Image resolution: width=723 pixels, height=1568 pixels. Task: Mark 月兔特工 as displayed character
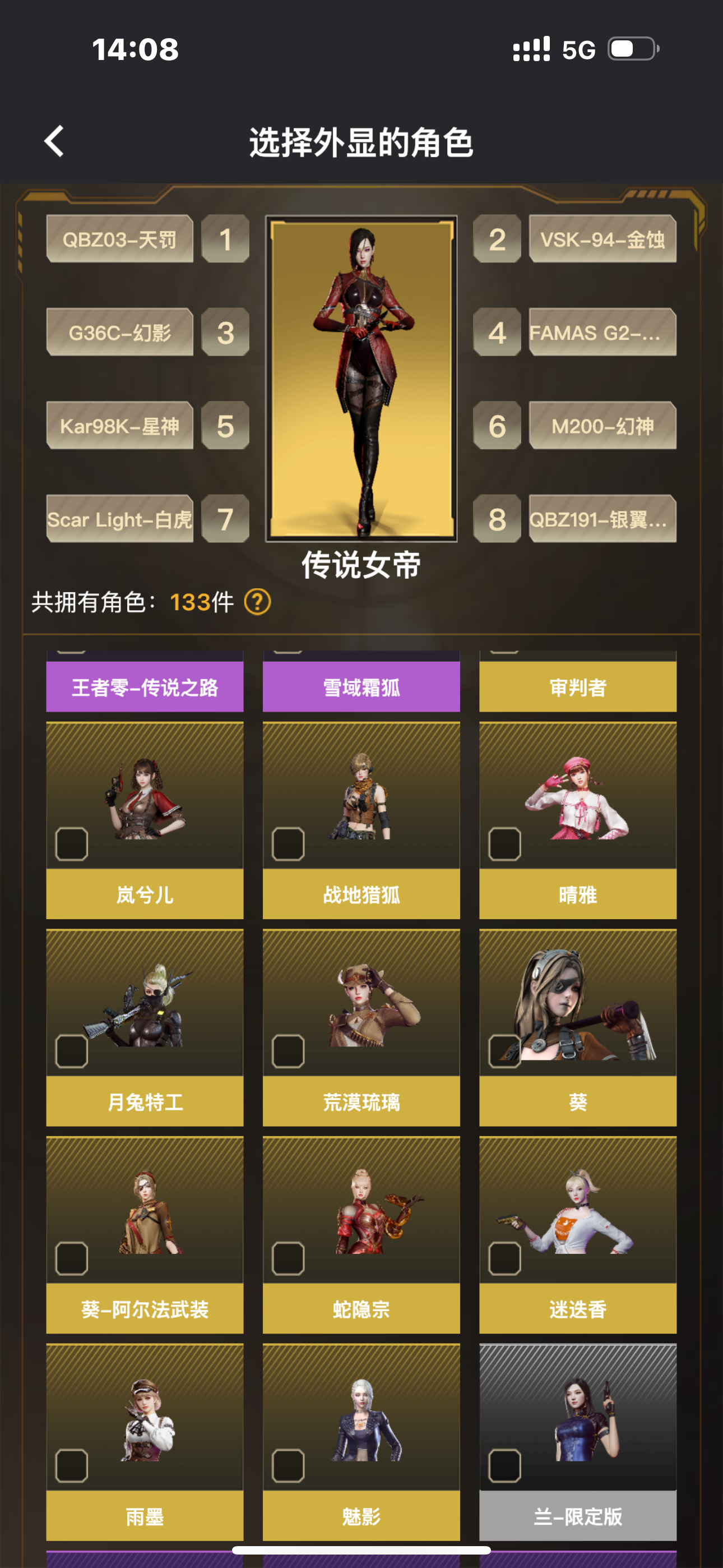pos(72,1050)
